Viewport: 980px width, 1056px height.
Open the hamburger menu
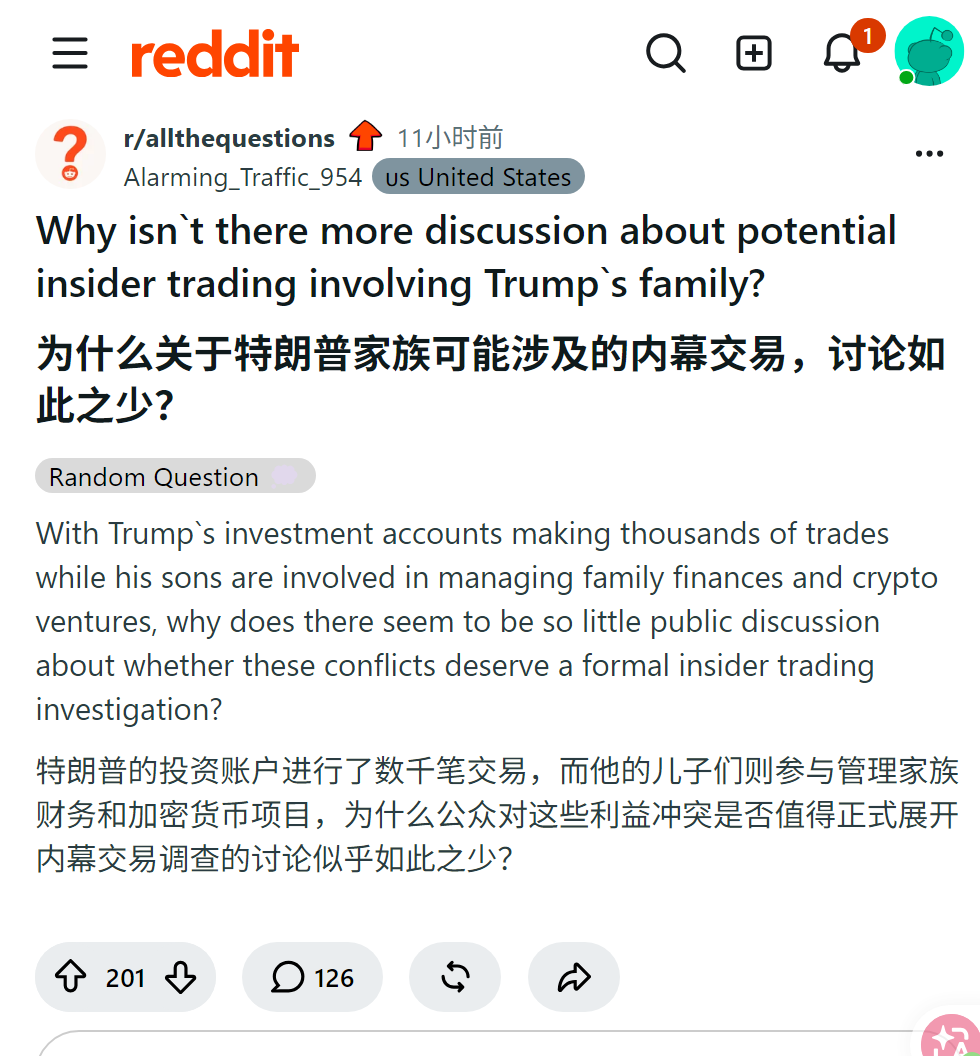[x=70, y=53]
